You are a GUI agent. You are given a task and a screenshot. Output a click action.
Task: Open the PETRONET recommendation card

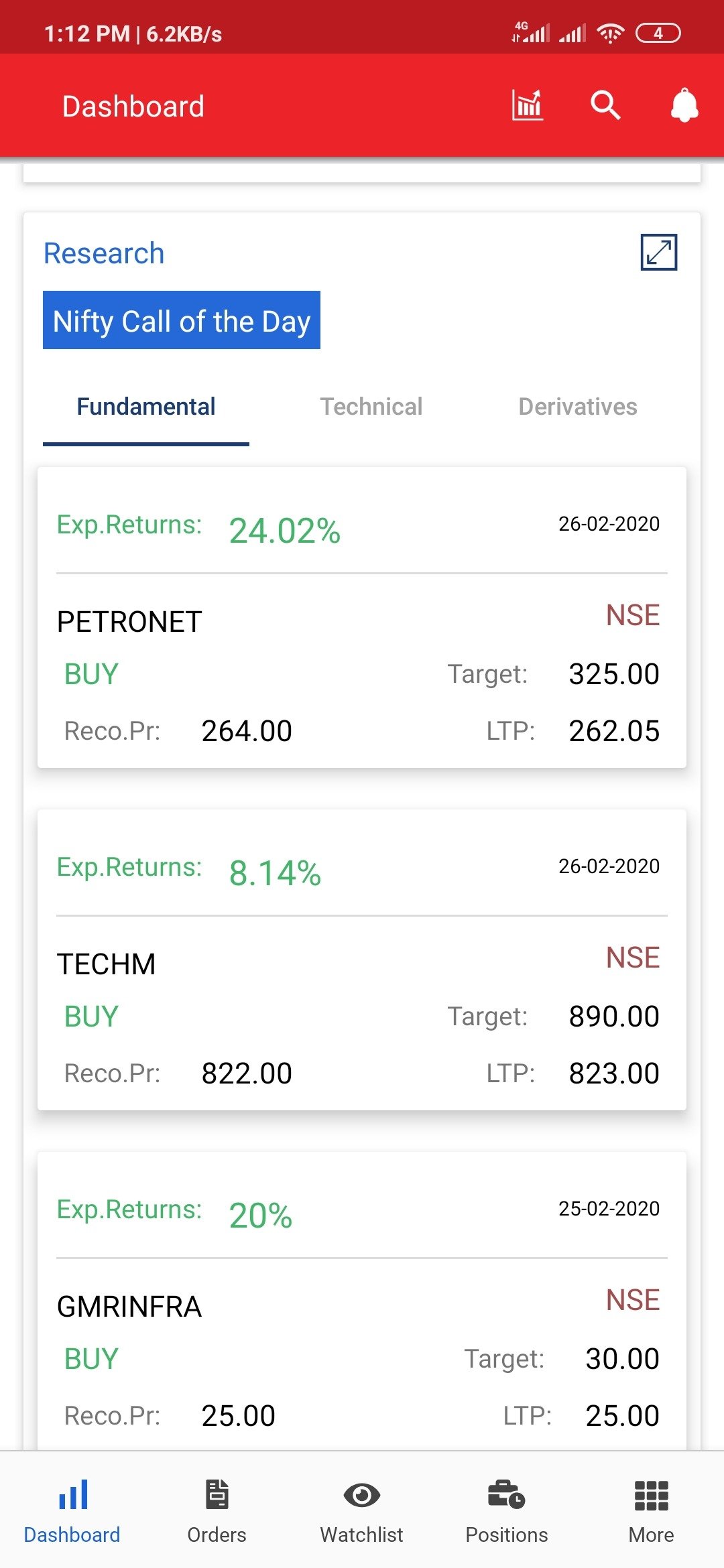pyautogui.click(x=362, y=617)
